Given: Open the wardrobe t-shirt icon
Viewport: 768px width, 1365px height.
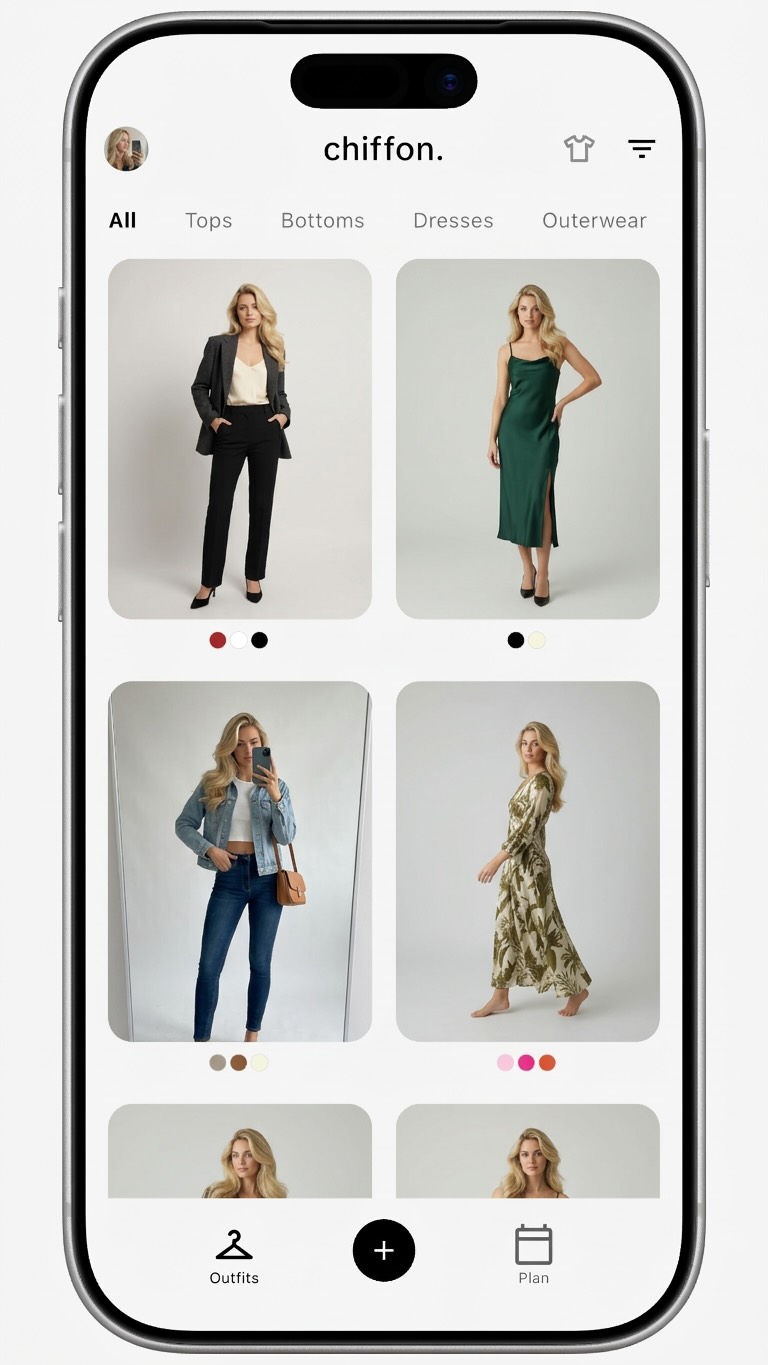Looking at the screenshot, I should (579, 149).
